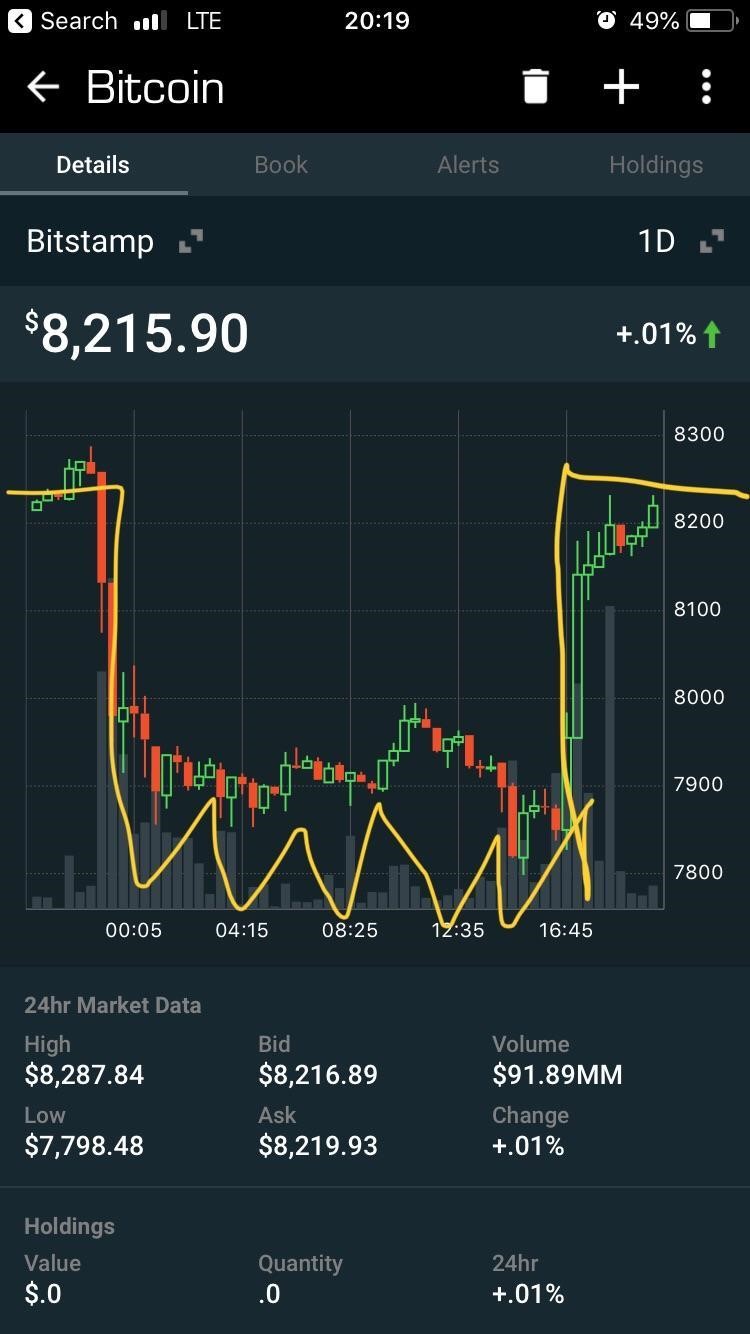The image size is (750, 1334).
Task: Add new item with plus icon
Action: click(621, 88)
